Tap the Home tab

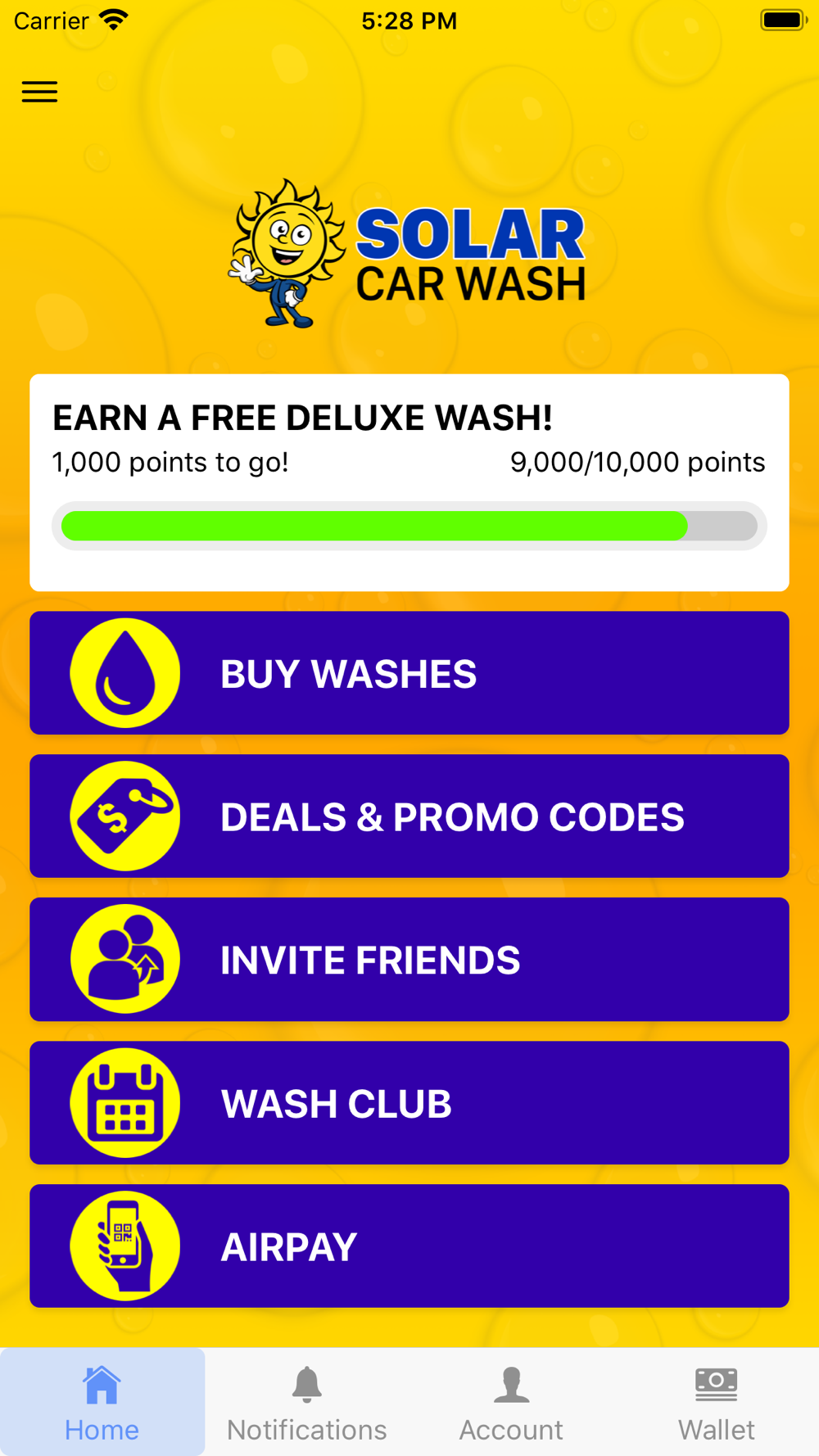pos(102,1403)
